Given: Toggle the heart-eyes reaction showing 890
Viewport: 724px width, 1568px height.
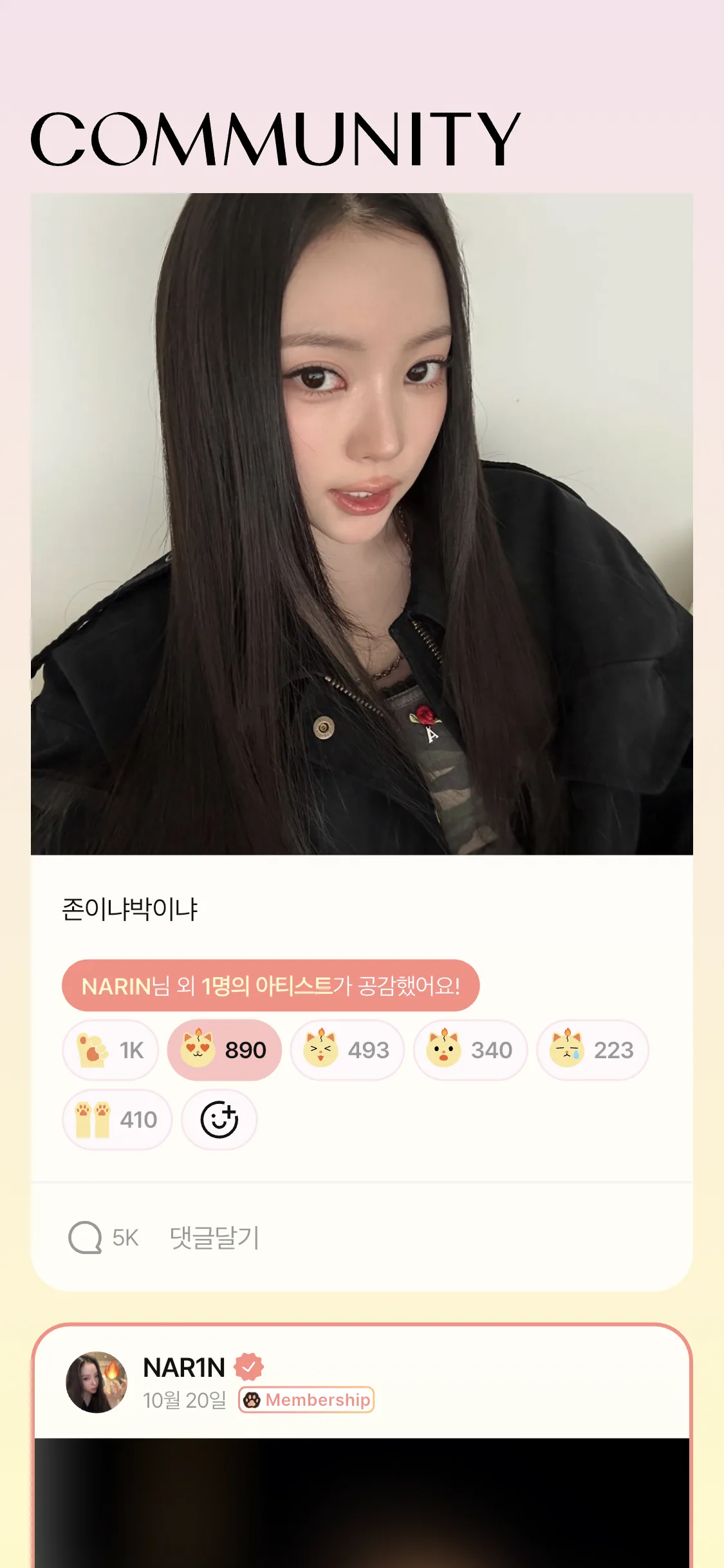Looking at the screenshot, I should click(x=224, y=1050).
